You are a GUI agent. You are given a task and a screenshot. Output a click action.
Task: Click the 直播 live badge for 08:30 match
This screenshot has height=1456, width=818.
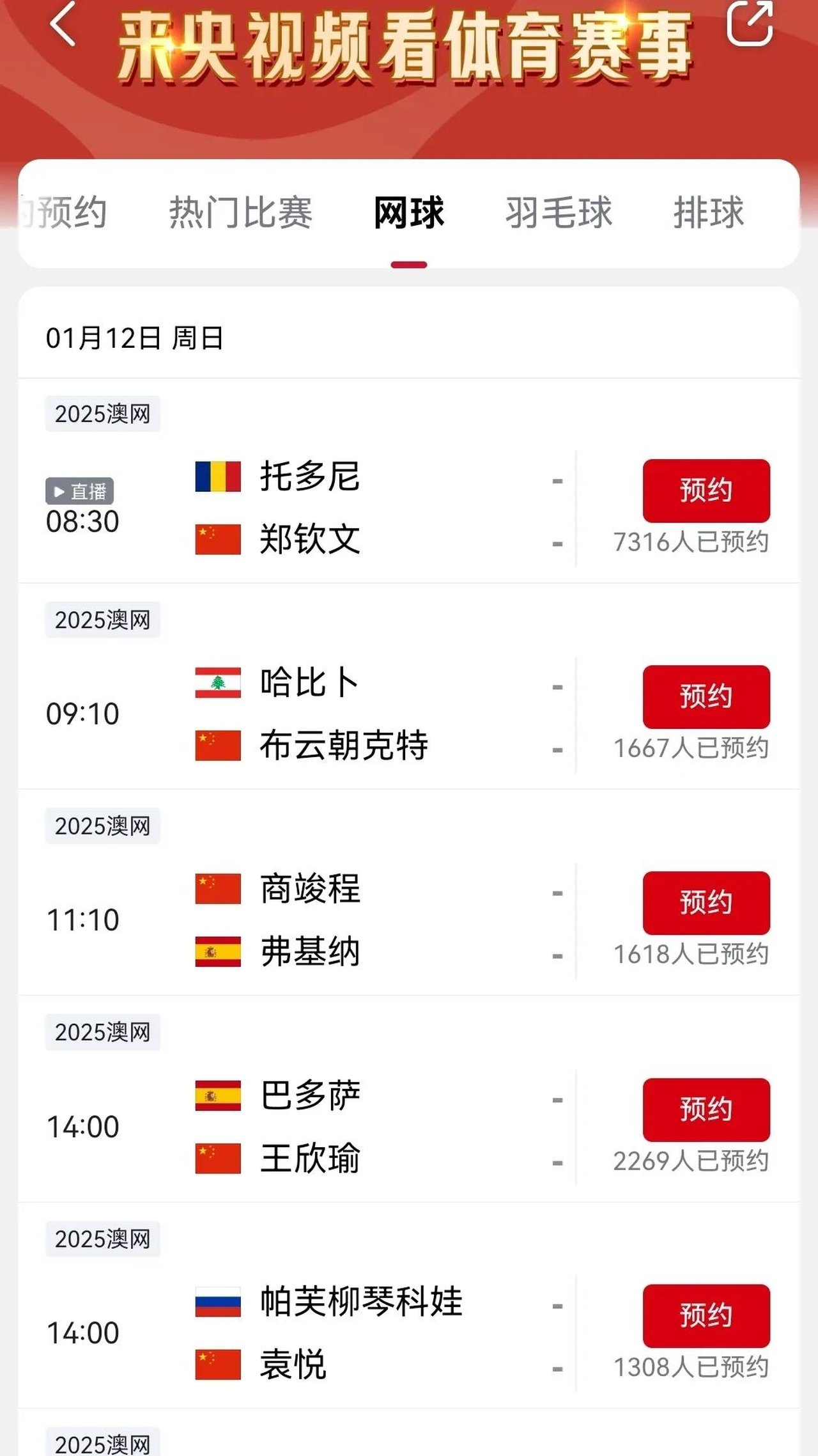point(80,492)
